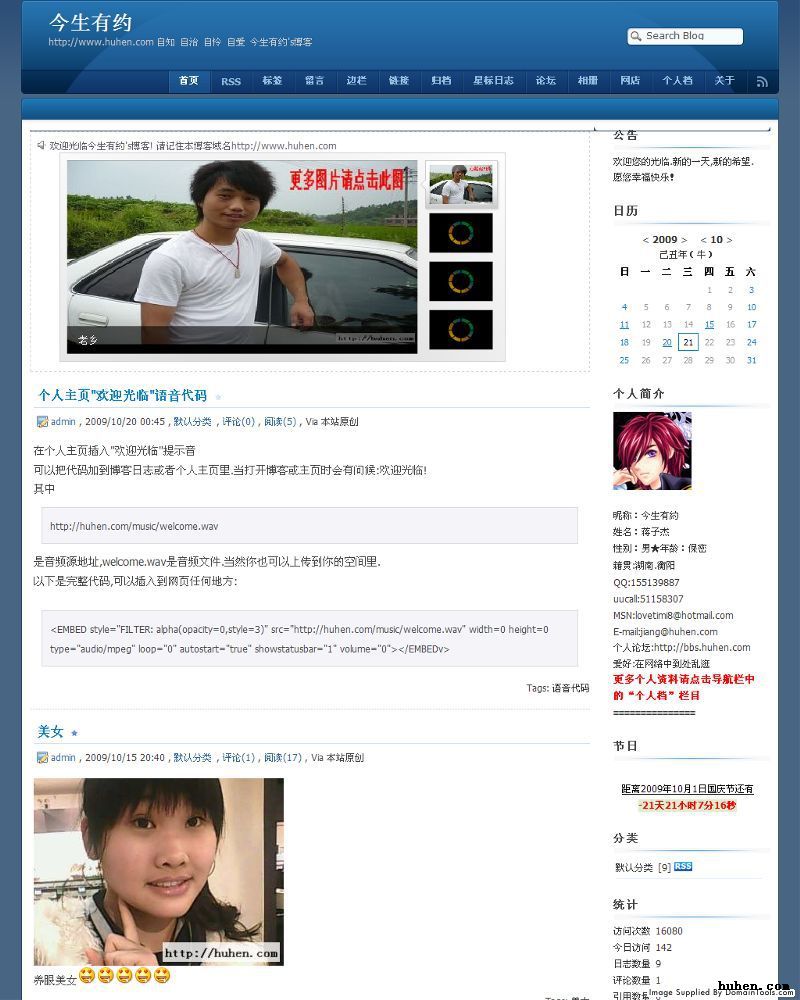Open the 相册 album tab

(x=588, y=81)
